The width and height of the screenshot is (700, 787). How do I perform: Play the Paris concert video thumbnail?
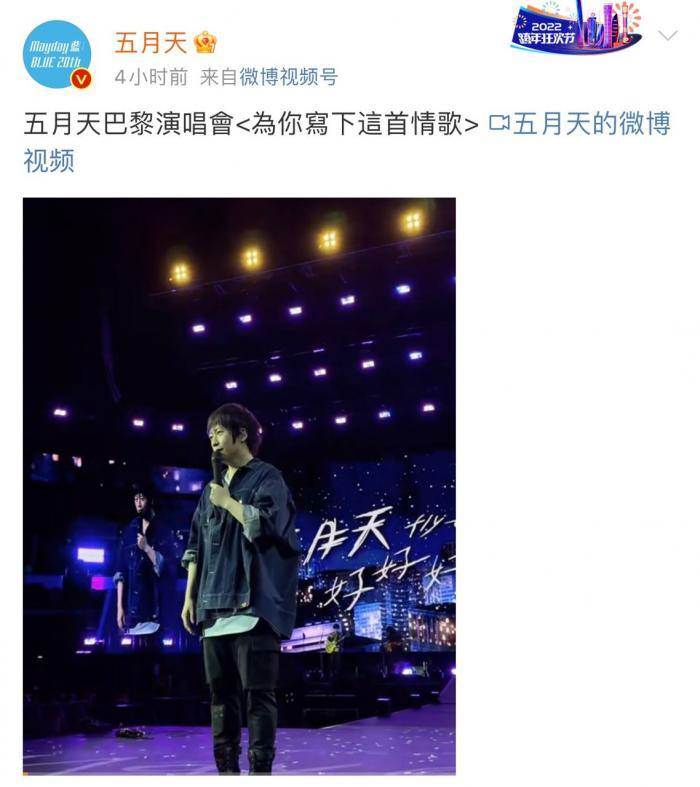coord(239,485)
